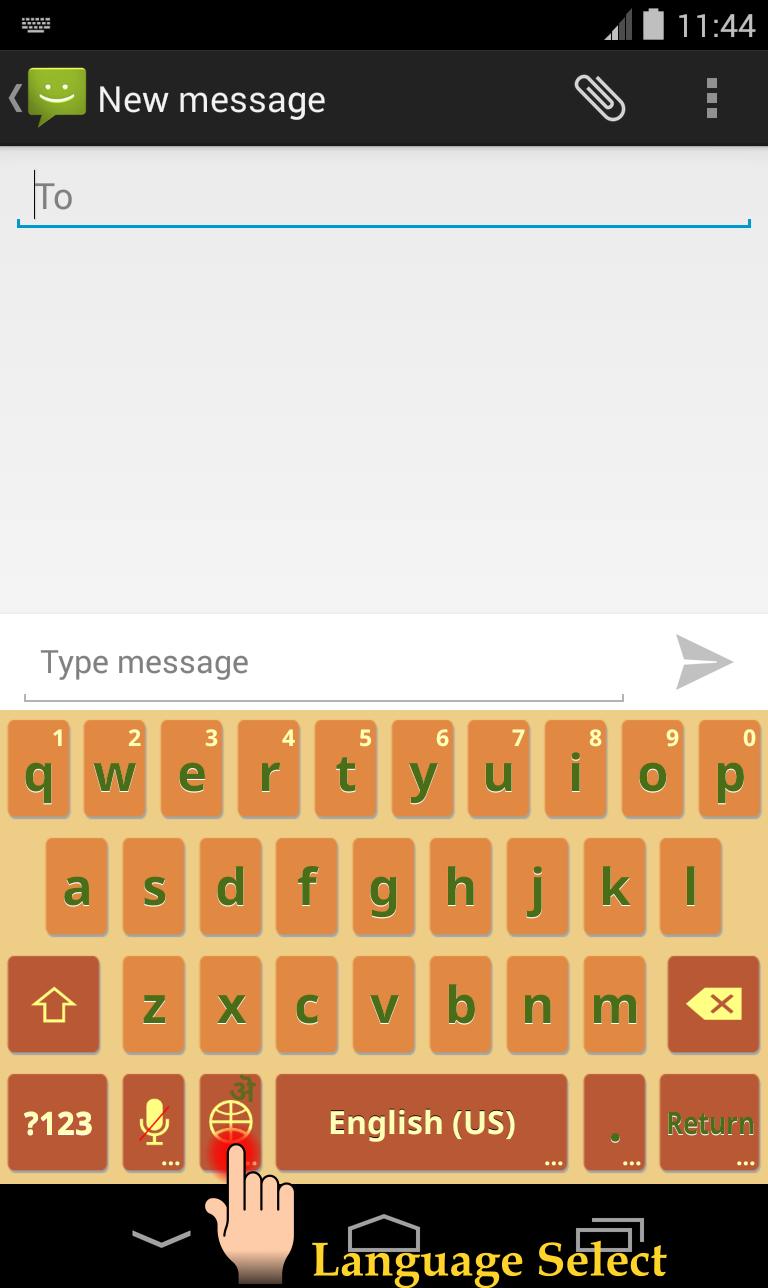Open spacebar language options via English (US)
Image resolution: width=768 pixels, height=1288 pixels.
click(420, 1123)
